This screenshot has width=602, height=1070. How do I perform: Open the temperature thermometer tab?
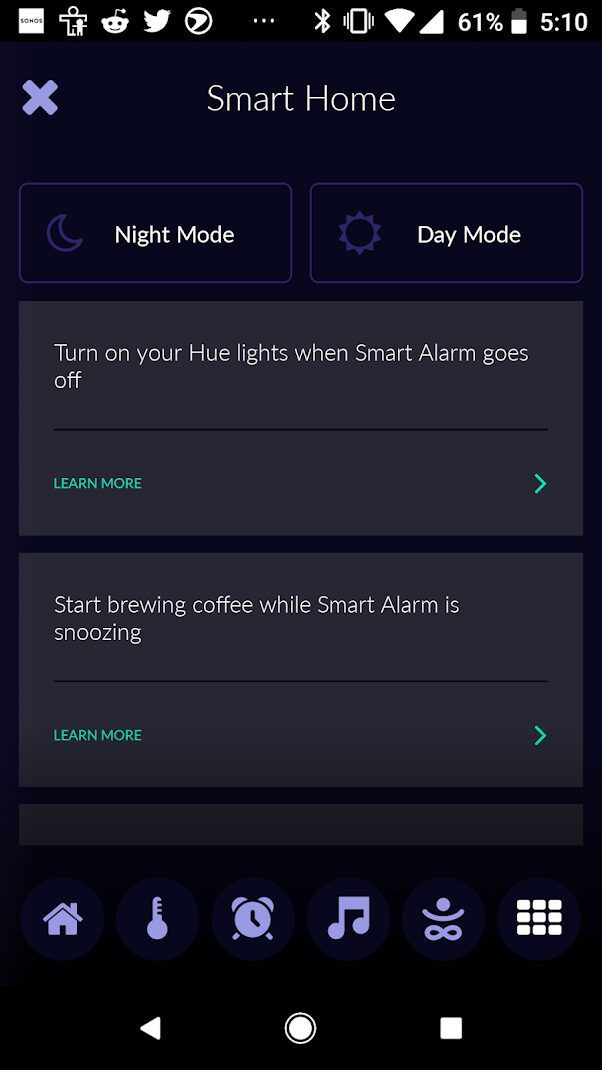point(158,919)
